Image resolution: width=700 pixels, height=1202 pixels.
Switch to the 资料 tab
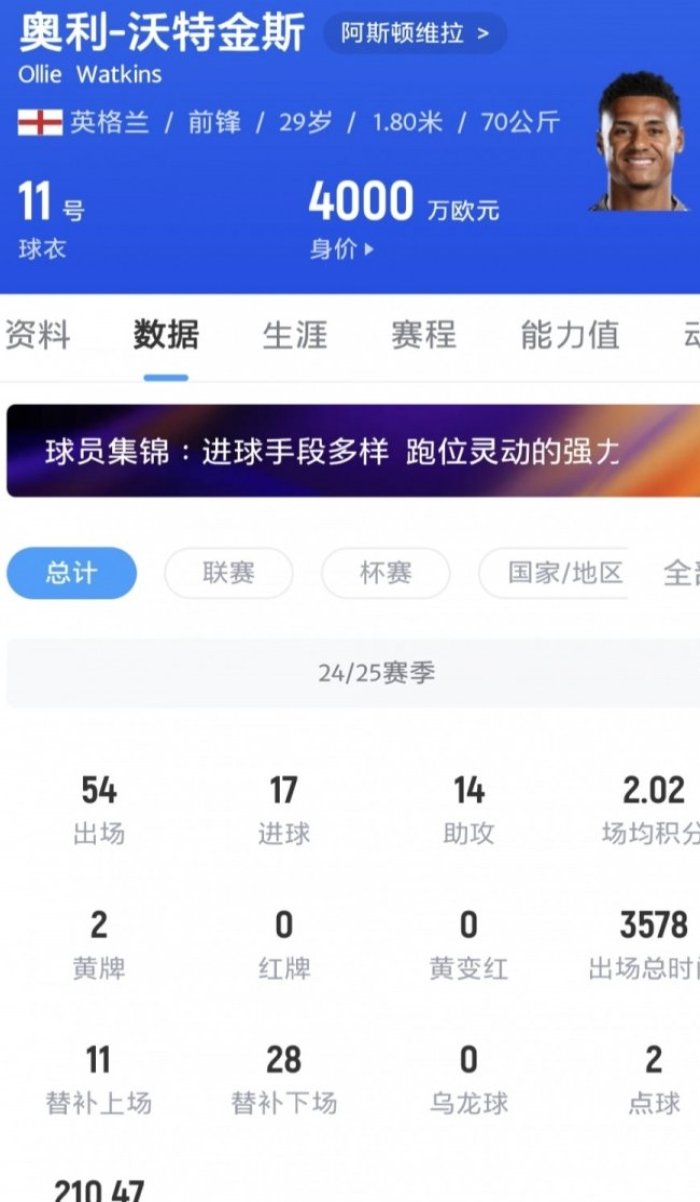point(37,335)
